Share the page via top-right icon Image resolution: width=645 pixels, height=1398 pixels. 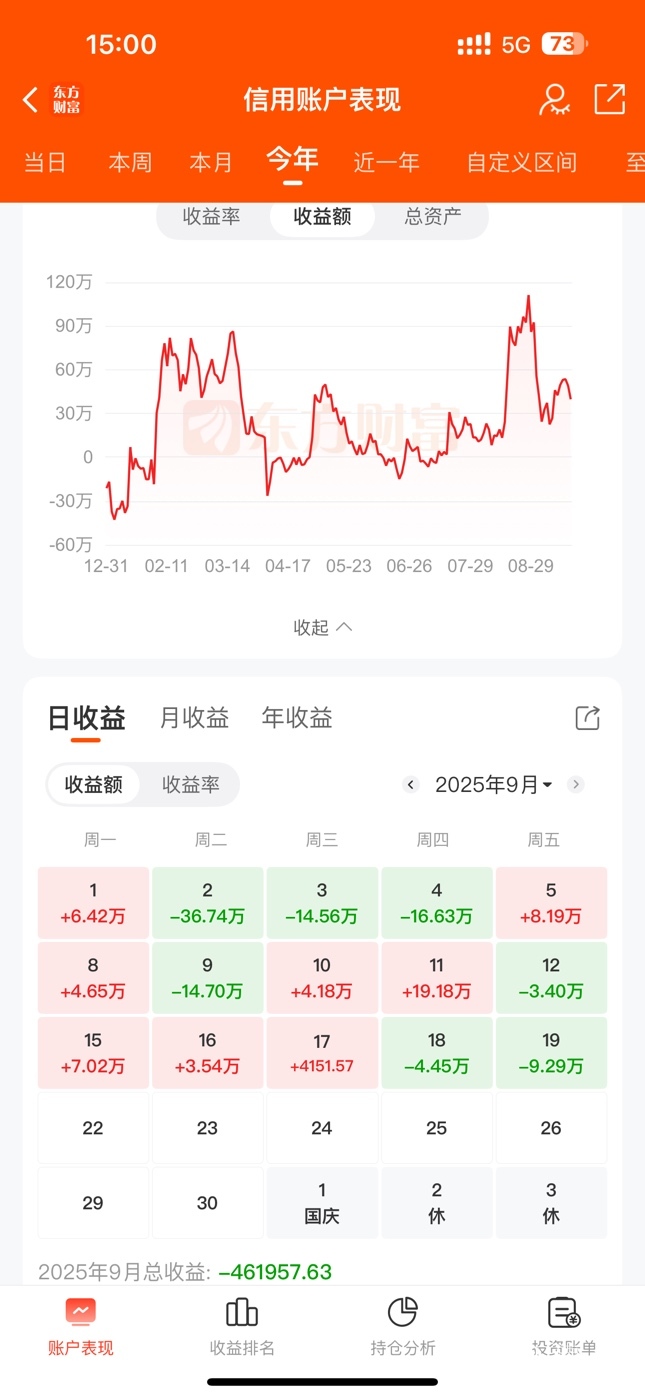[x=609, y=99]
